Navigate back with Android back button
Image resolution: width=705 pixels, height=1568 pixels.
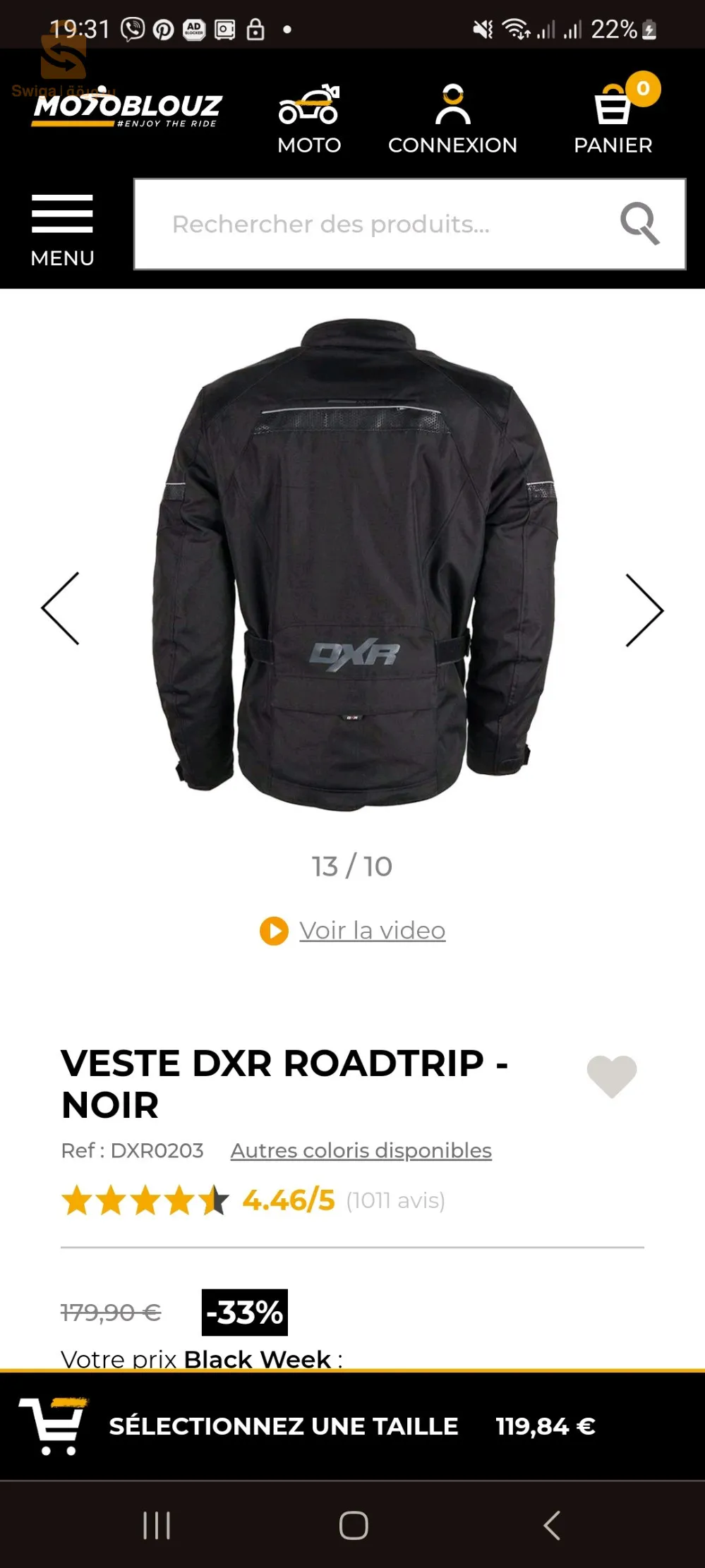pos(551,1524)
